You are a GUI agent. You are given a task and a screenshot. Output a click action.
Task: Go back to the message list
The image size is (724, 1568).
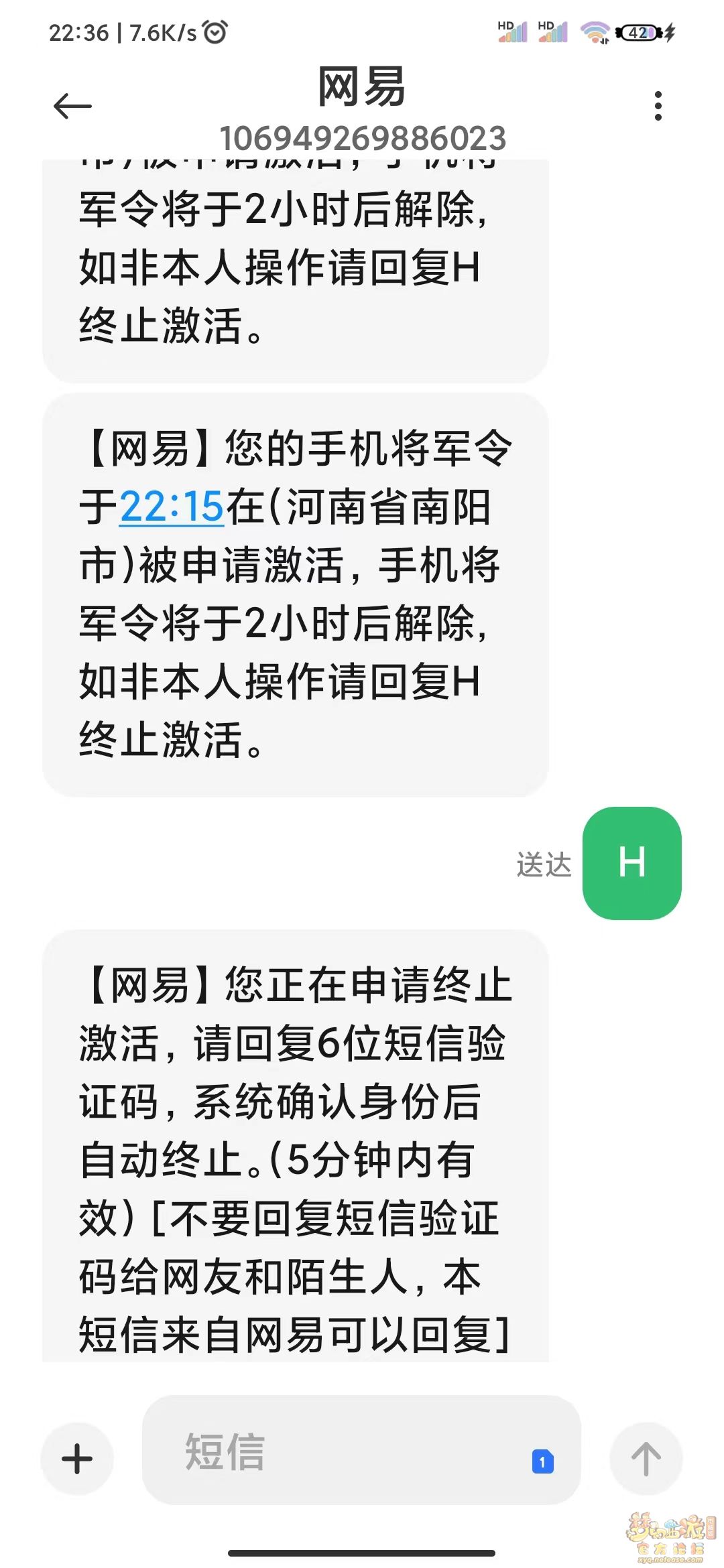(x=72, y=107)
